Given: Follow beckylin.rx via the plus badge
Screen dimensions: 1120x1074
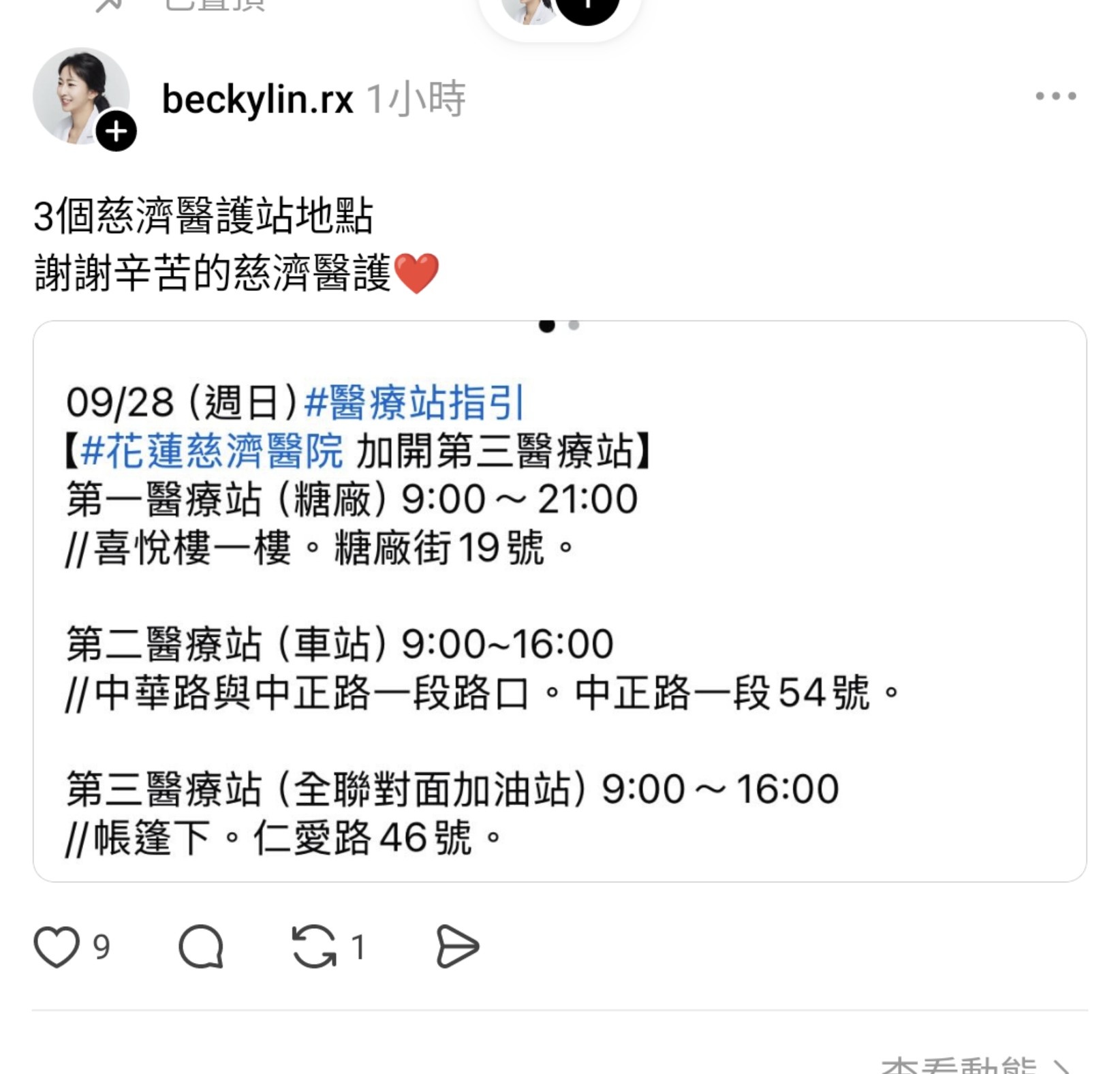Looking at the screenshot, I should (116, 131).
